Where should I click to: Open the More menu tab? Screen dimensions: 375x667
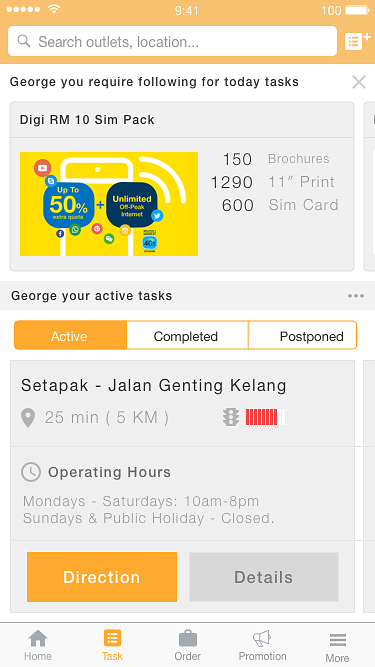(337, 645)
